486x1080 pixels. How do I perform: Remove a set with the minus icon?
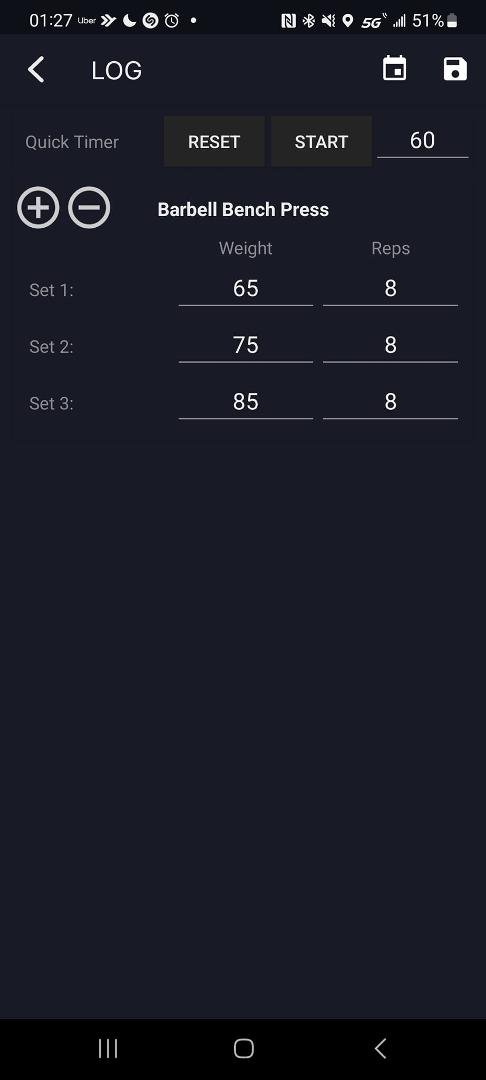point(89,207)
